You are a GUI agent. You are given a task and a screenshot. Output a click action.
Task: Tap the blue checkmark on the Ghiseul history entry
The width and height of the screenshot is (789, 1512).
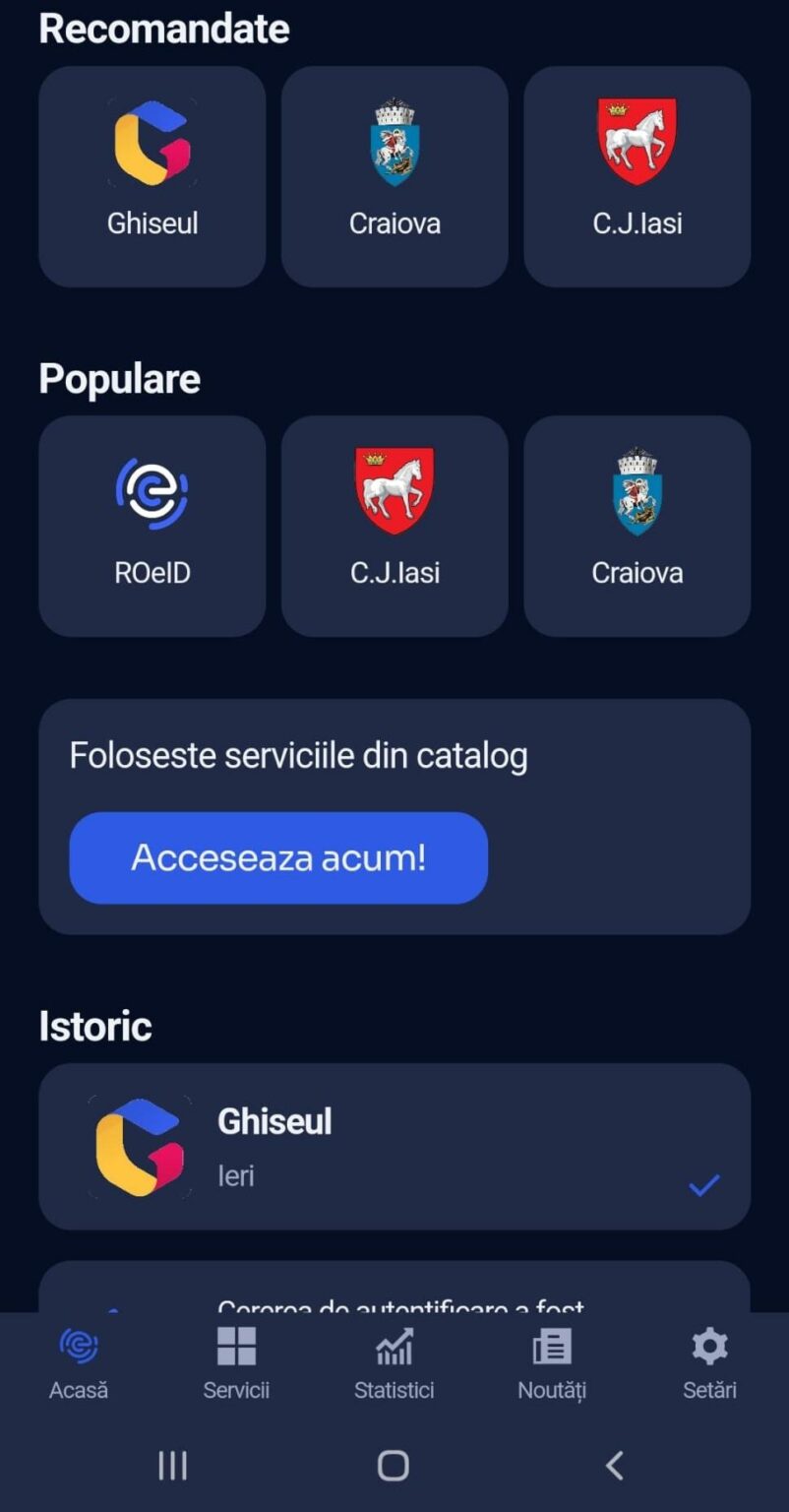coord(703,1184)
